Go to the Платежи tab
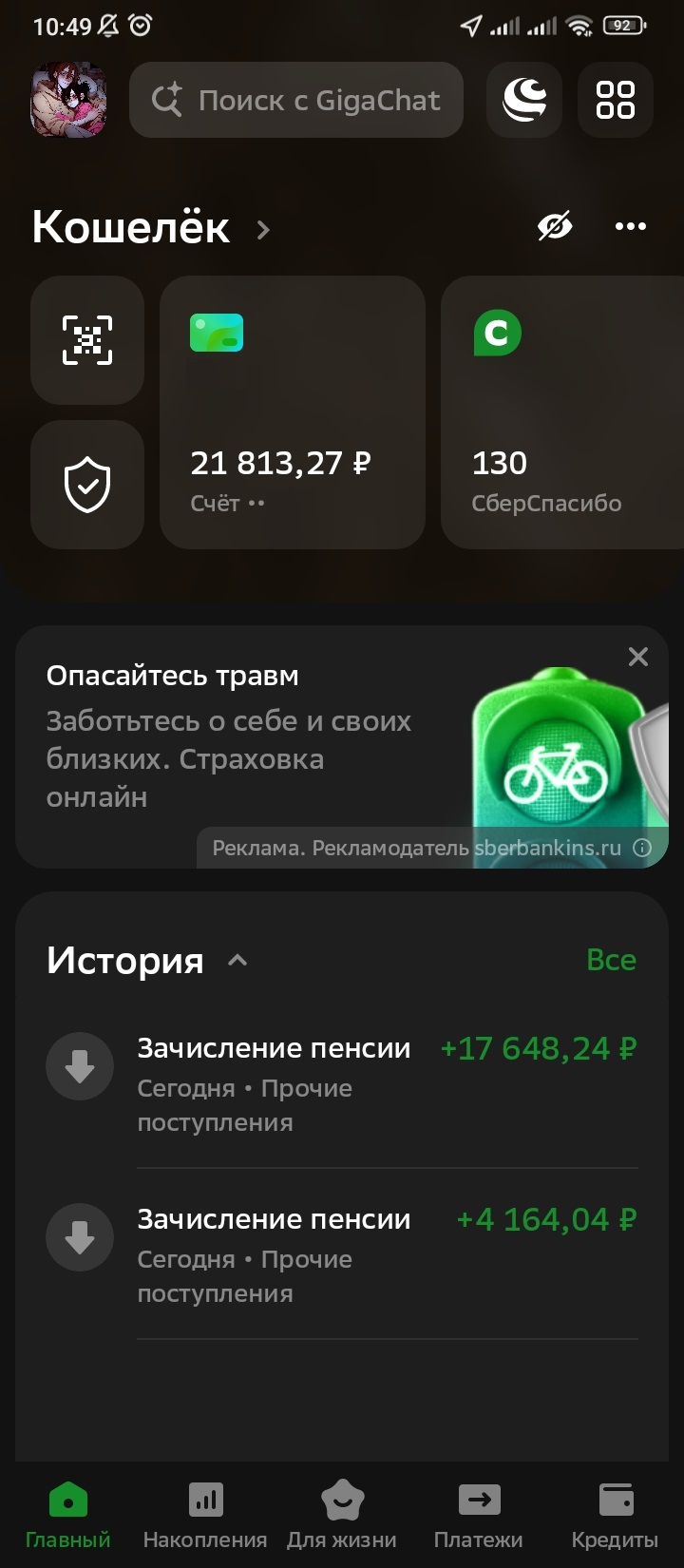 point(479,1515)
